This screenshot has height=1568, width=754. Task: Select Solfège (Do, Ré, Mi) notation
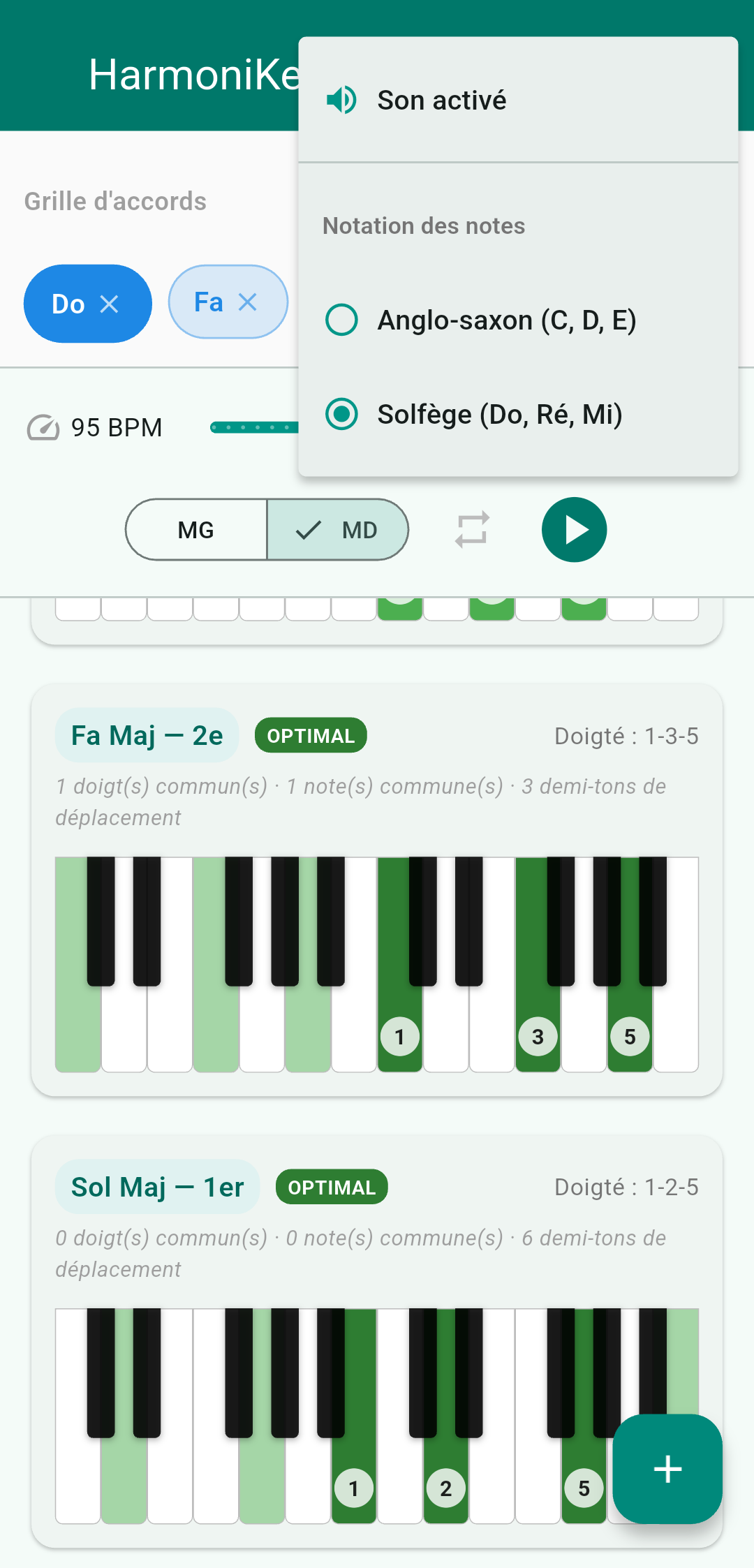482,415
